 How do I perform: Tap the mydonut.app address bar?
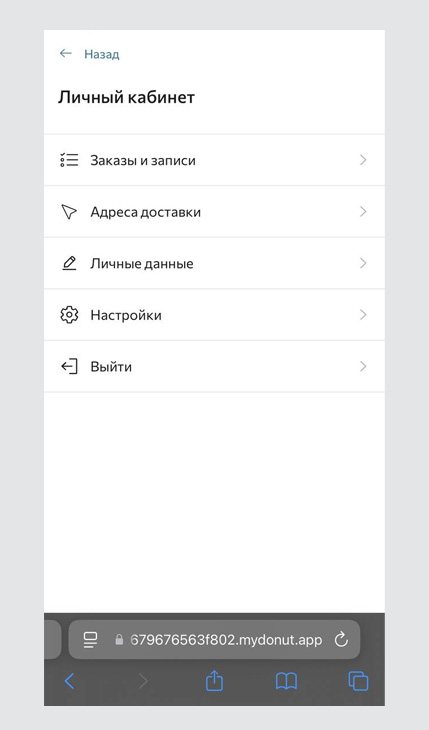pos(214,640)
